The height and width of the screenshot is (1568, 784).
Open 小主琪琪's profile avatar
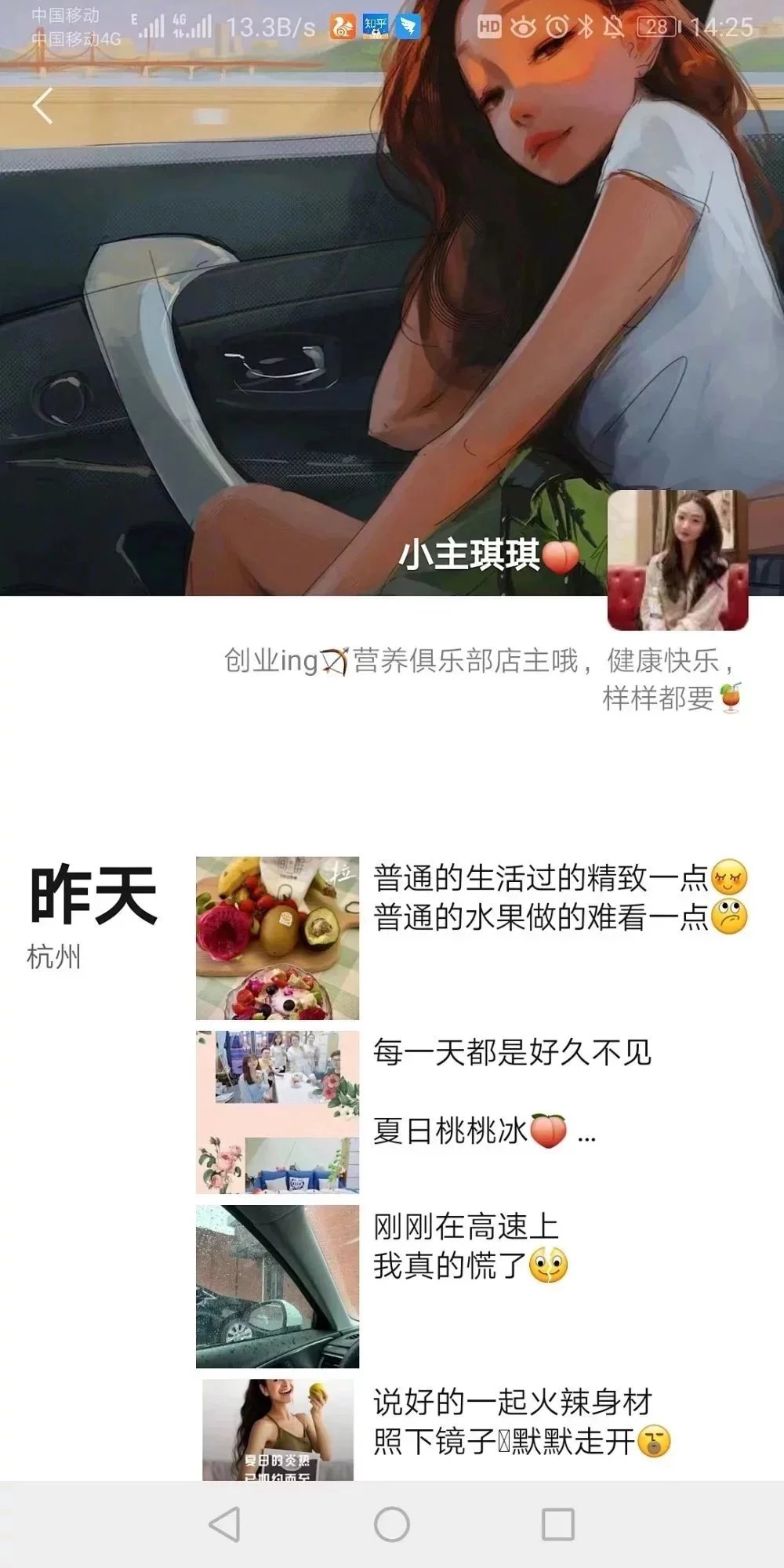click(677, 560)
